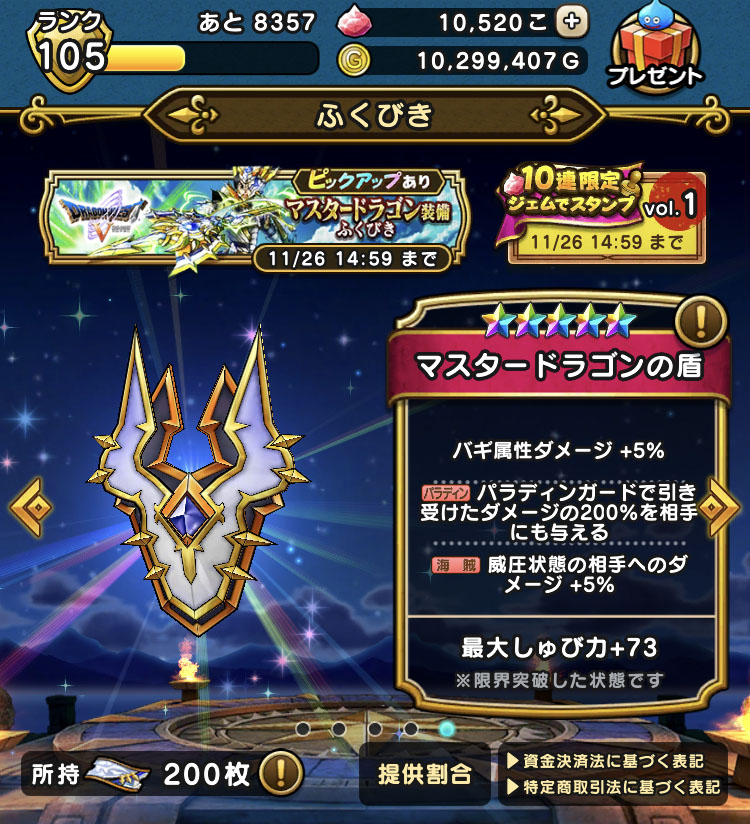Go to the previous item with the left arrow
The height and width of the screenshot is (824, 750).
coord(30,507)
